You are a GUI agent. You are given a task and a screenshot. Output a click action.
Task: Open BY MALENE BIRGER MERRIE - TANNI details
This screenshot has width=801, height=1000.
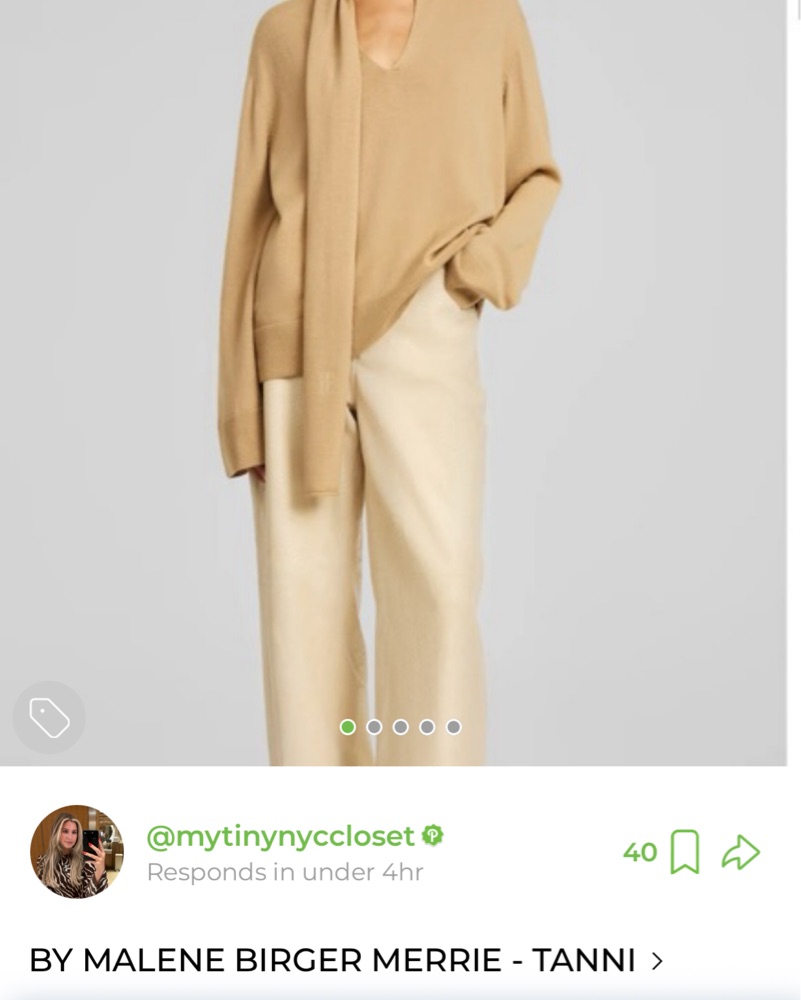click(346, 961)
